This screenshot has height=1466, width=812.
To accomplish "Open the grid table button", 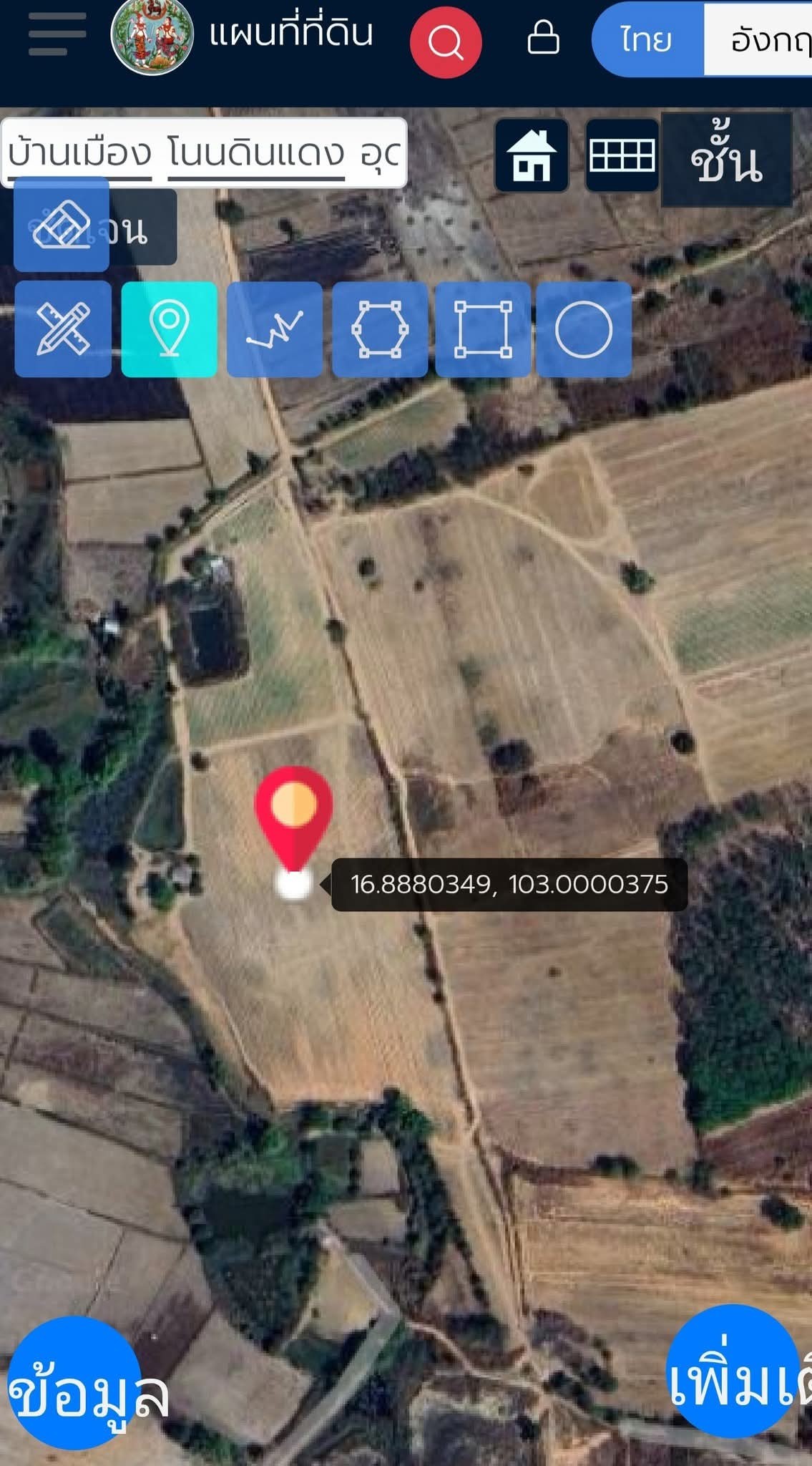I will [621, 155].
